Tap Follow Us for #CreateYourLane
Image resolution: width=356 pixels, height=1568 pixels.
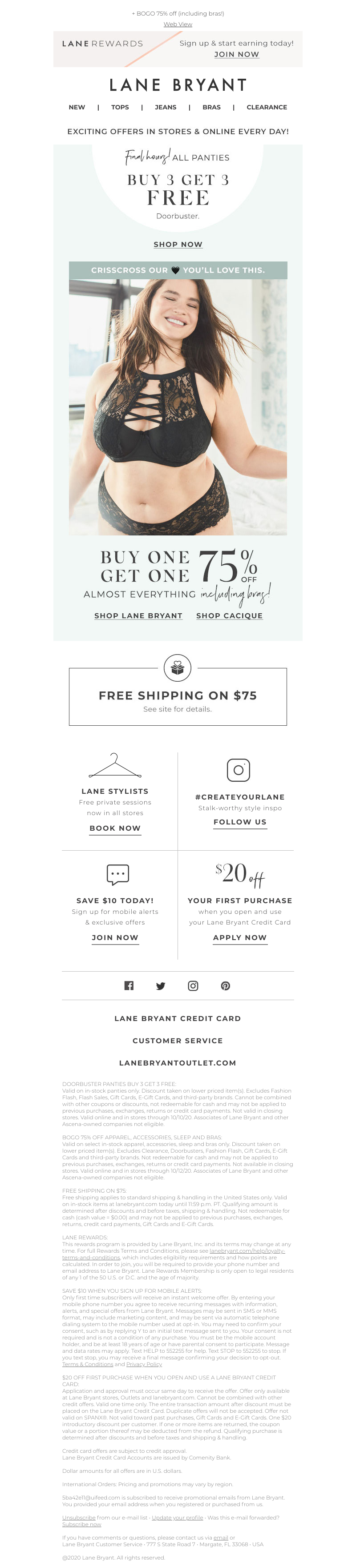(x=239, y=822)
